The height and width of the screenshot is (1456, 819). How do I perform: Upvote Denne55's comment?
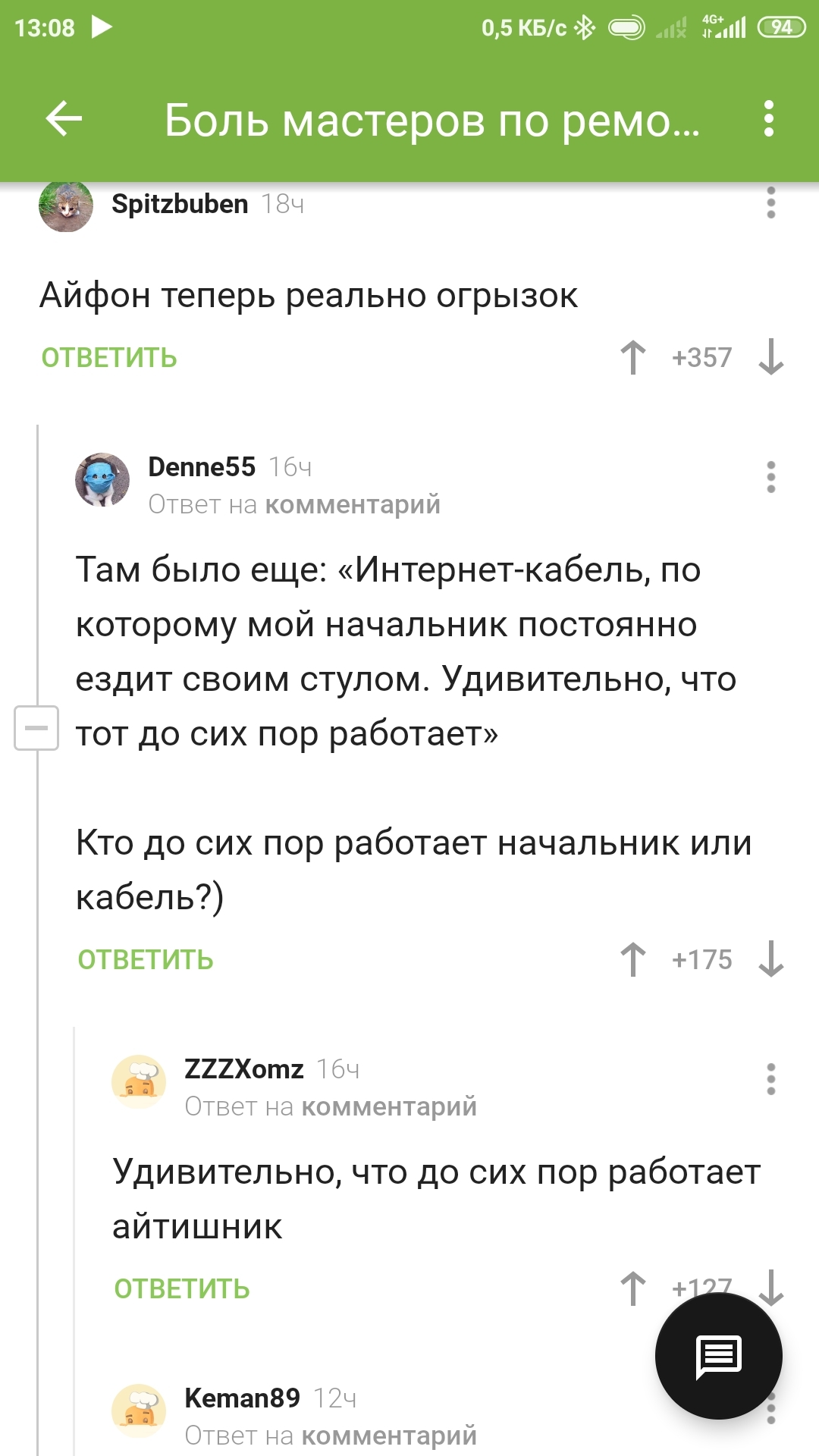tap(633, 959)
